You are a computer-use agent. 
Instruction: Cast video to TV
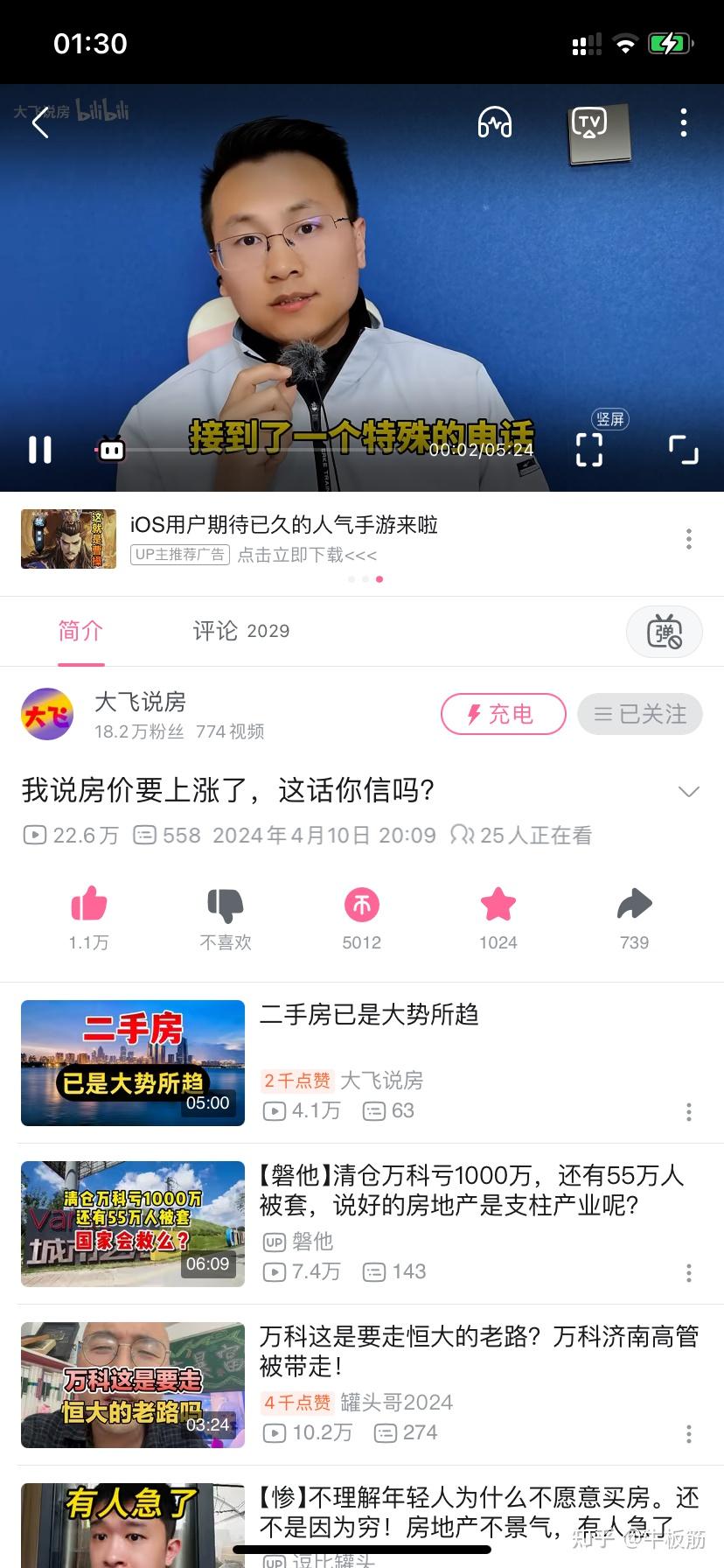pos(589,122)
